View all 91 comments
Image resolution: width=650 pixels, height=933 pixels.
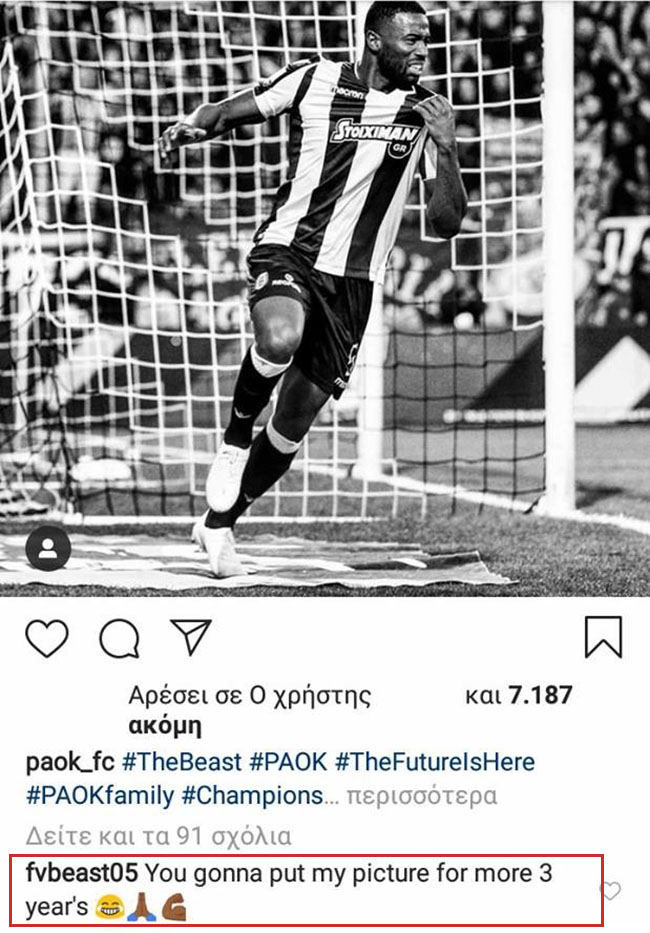coord(157,835)
